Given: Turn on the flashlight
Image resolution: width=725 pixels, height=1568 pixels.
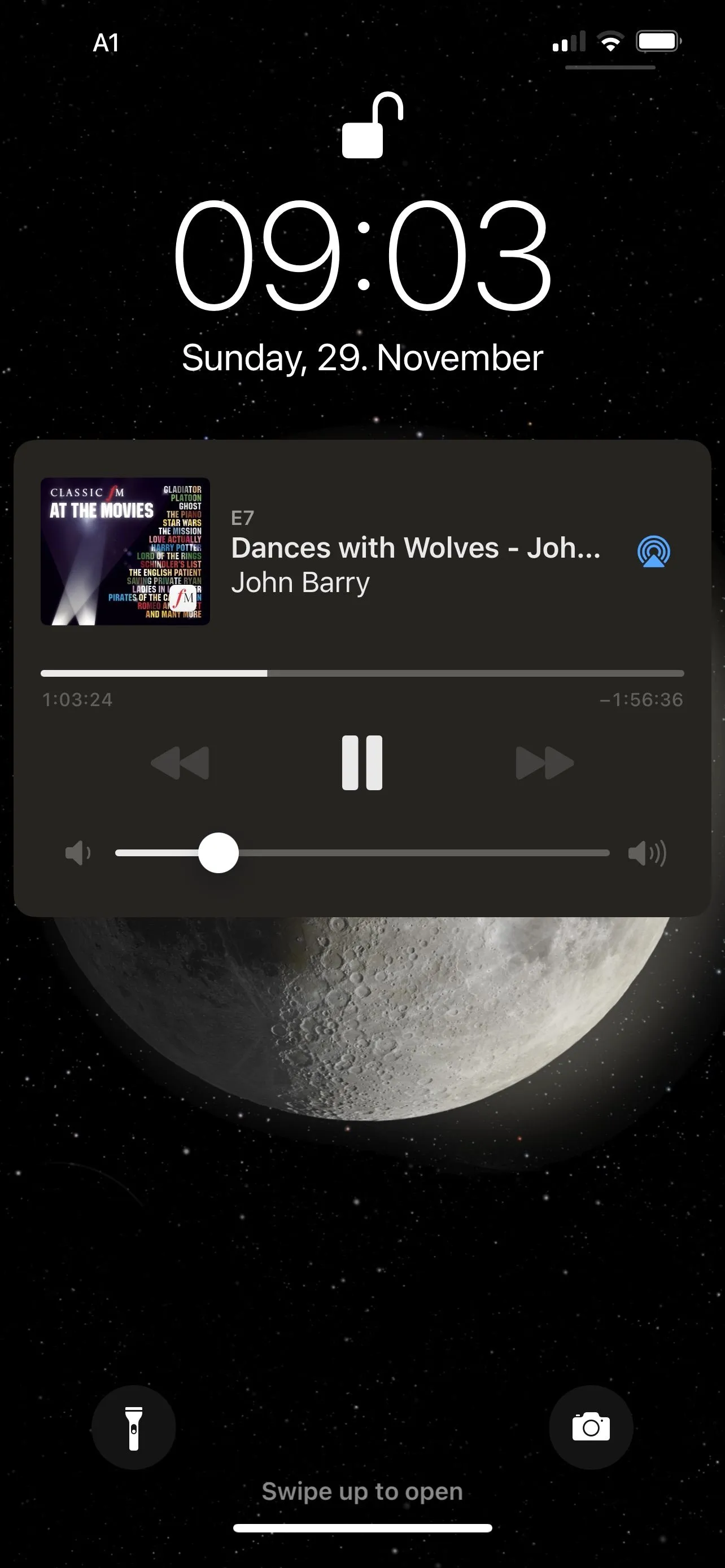Looking at the screenshot, I should [x=134, y=1427].
